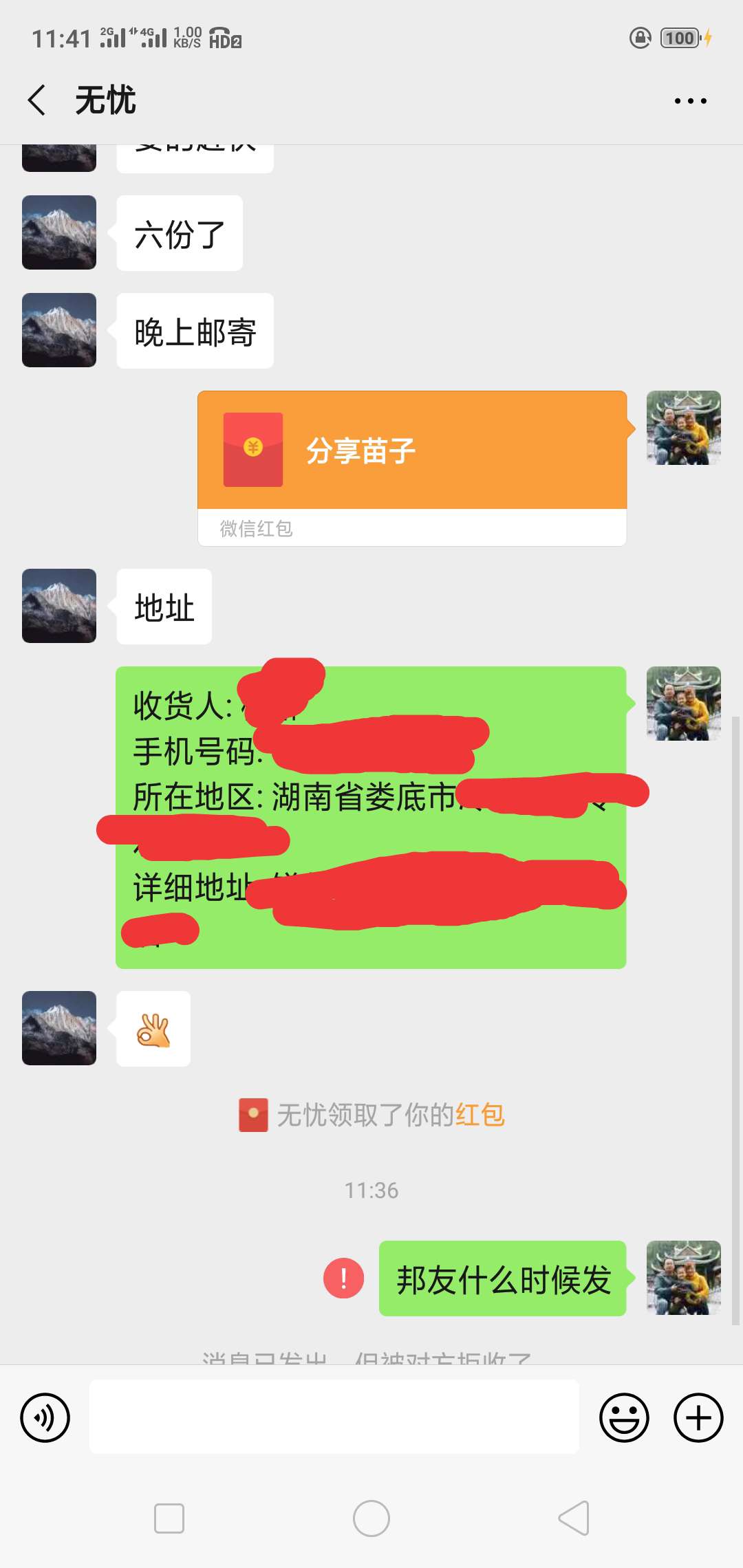Go to the system home screen
This screenshot has height=1568, width=743.
[371, 1518]
